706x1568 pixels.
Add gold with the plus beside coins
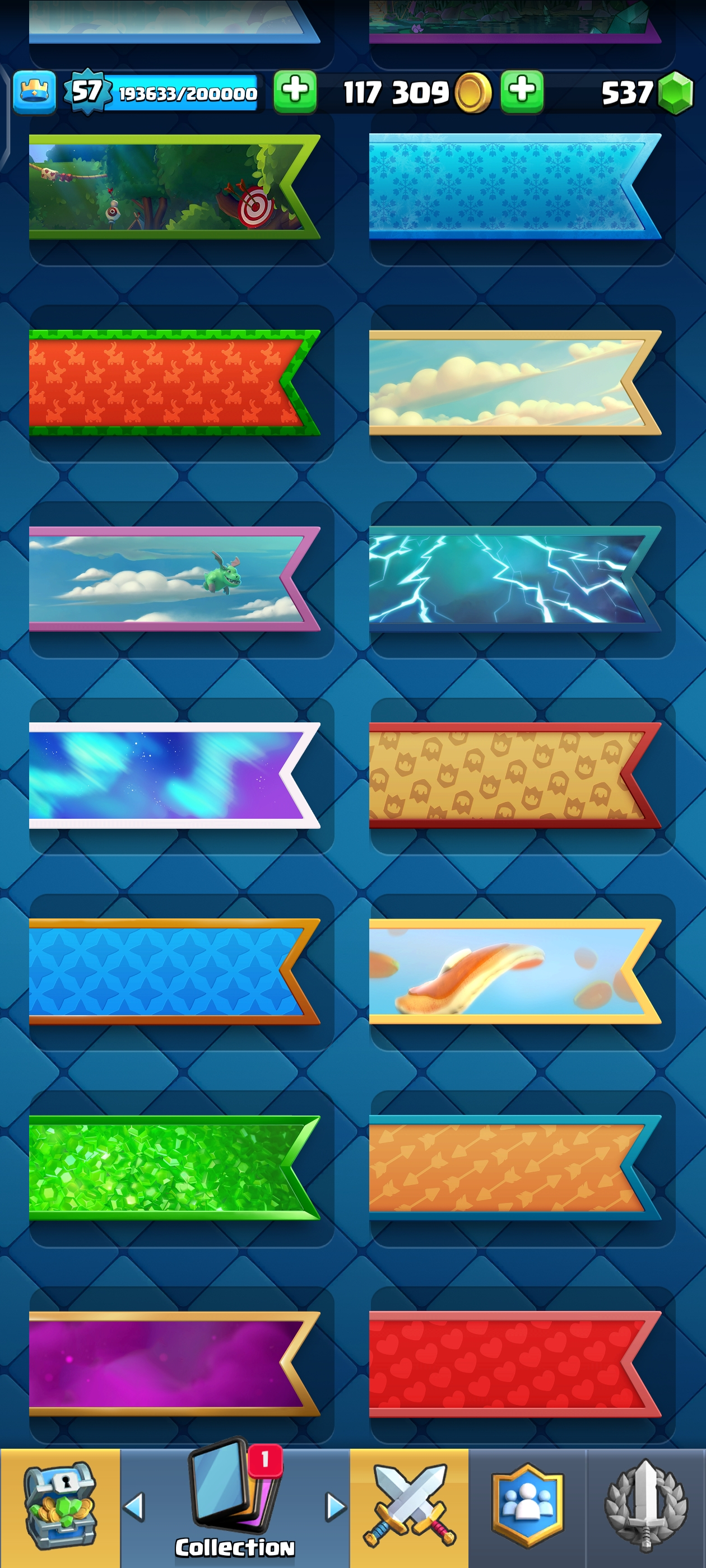pyautogui.click(x=522, y=92)
